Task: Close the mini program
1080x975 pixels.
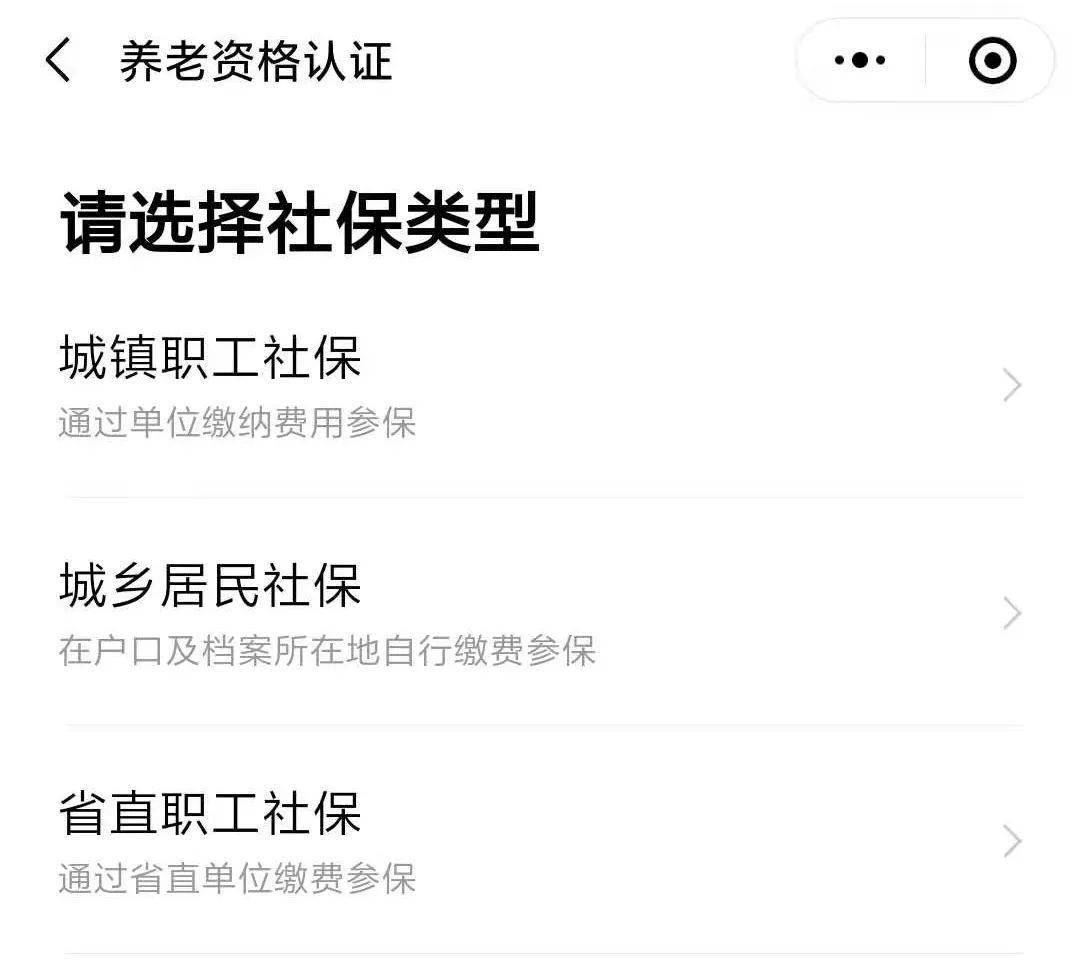Action: point(992,61)
